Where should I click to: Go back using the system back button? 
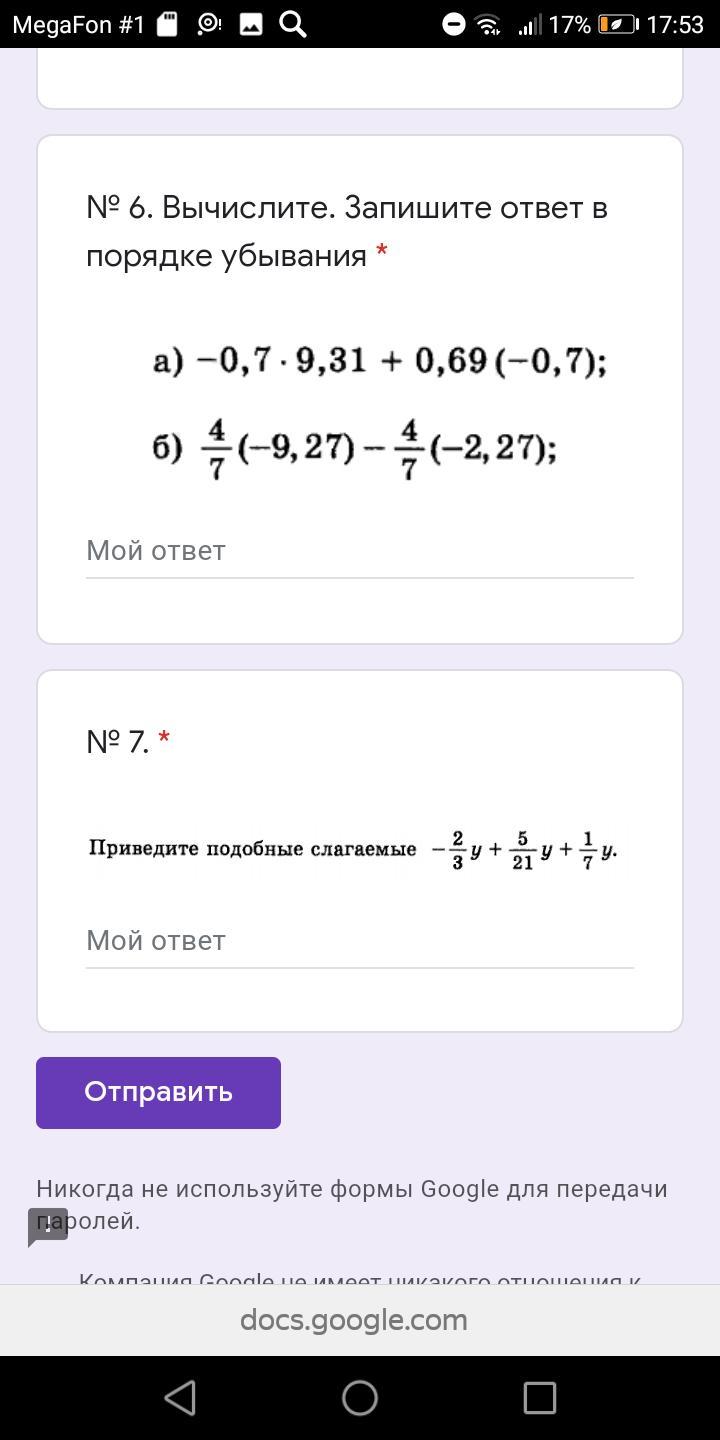[180, 1397]
